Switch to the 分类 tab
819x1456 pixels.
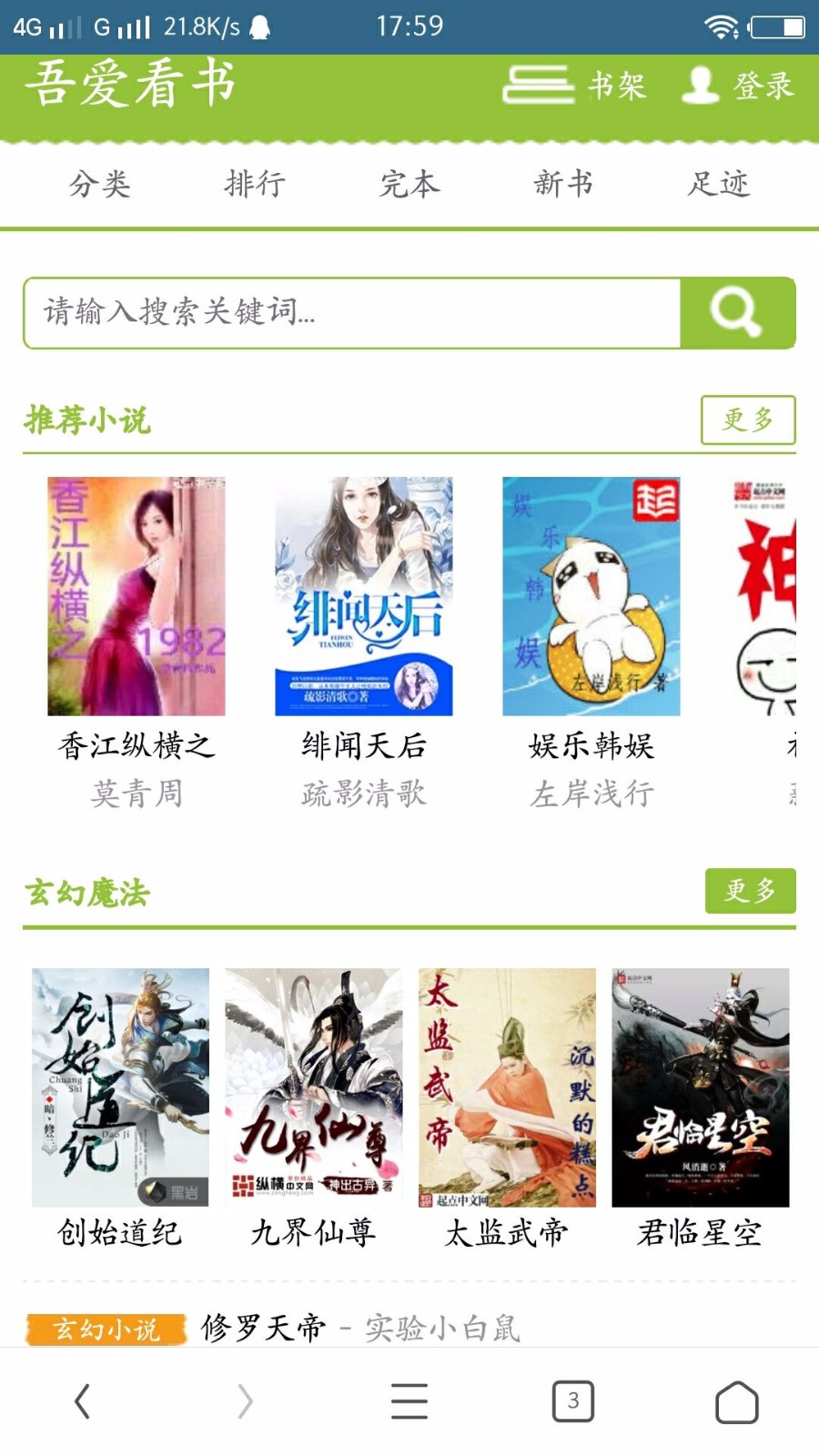click(100, 184)
